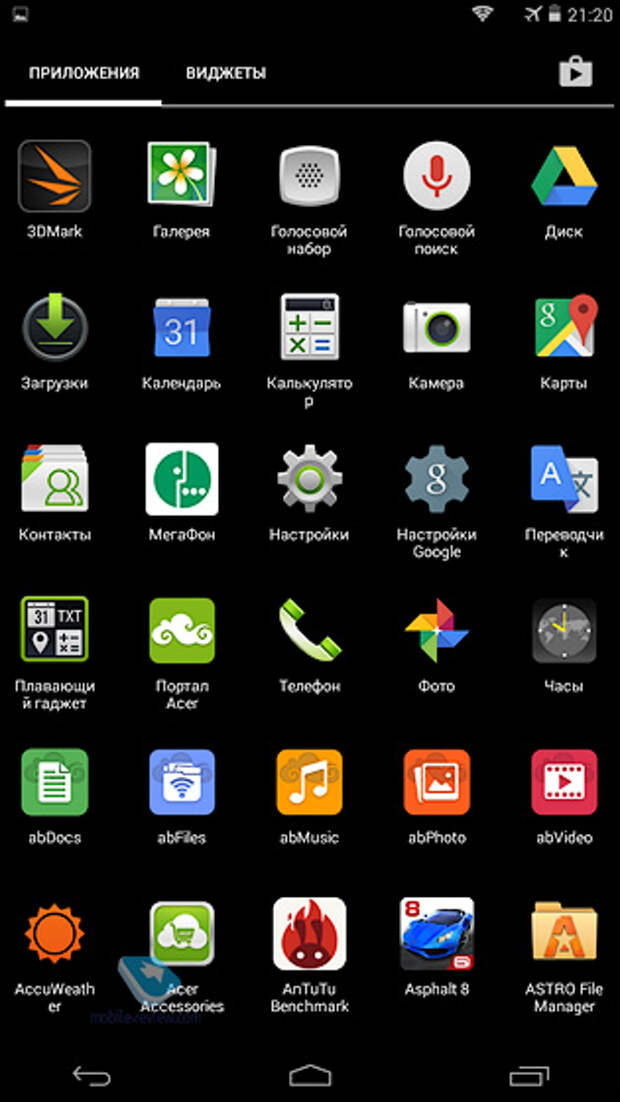Open the МегаФон app
620x1102 pixels.
coord(181,479)
